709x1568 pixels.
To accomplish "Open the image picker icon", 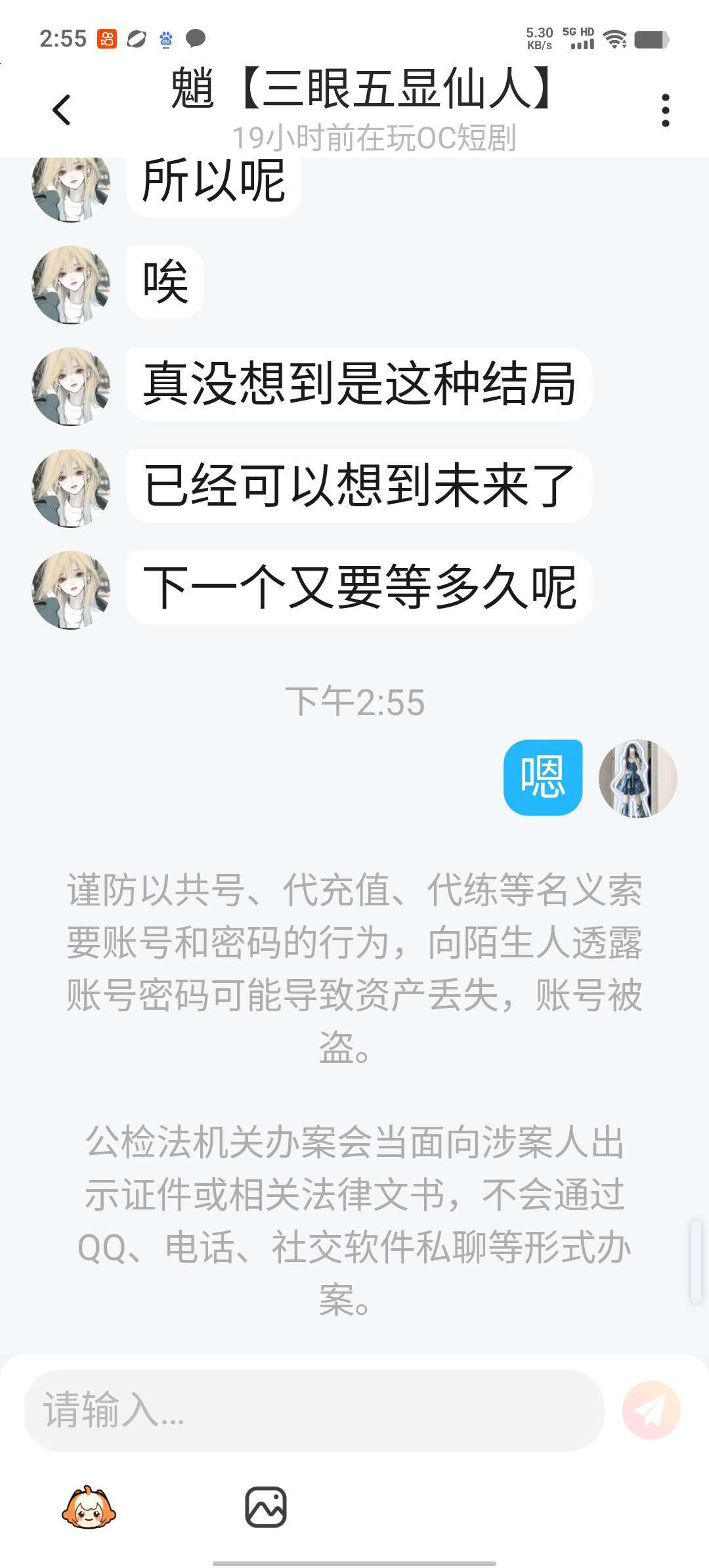I will [x=266, y=1507].
